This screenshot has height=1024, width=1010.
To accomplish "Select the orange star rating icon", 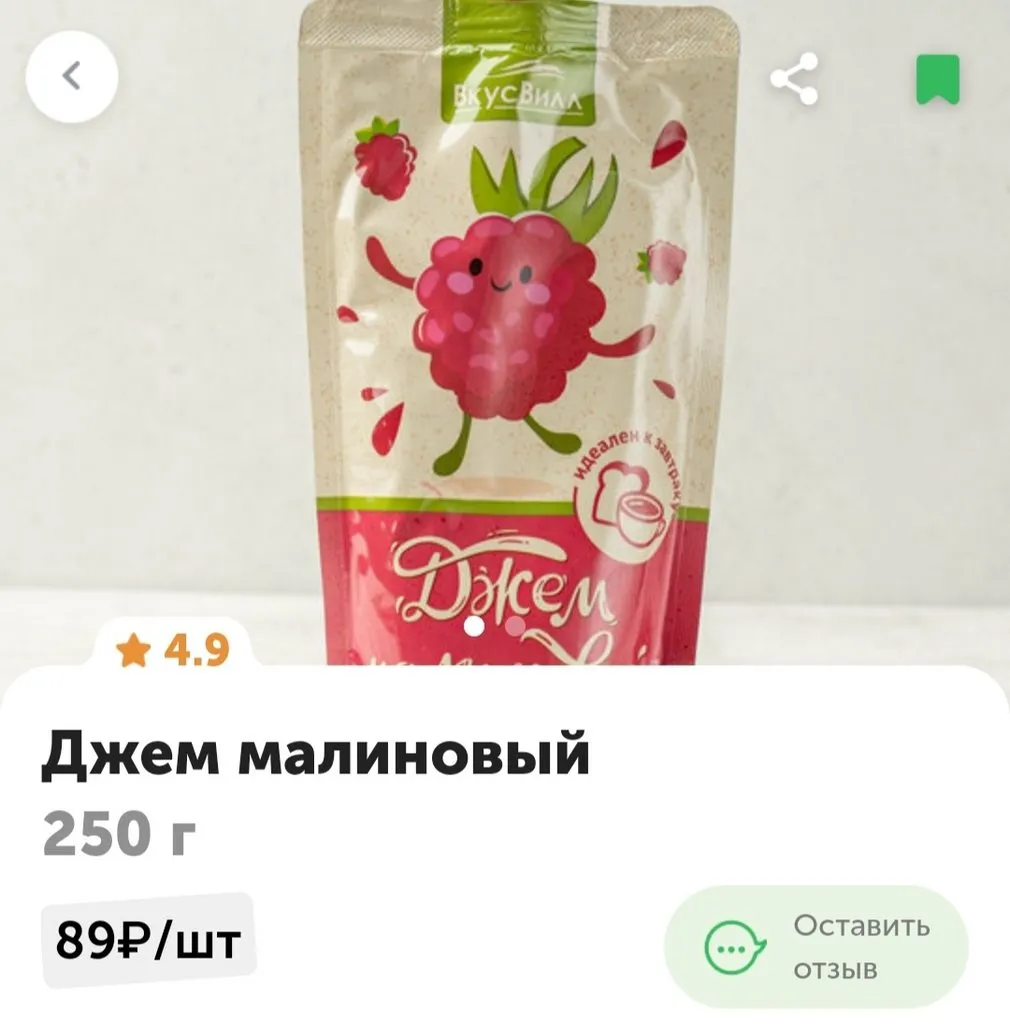I will (131, 652).
